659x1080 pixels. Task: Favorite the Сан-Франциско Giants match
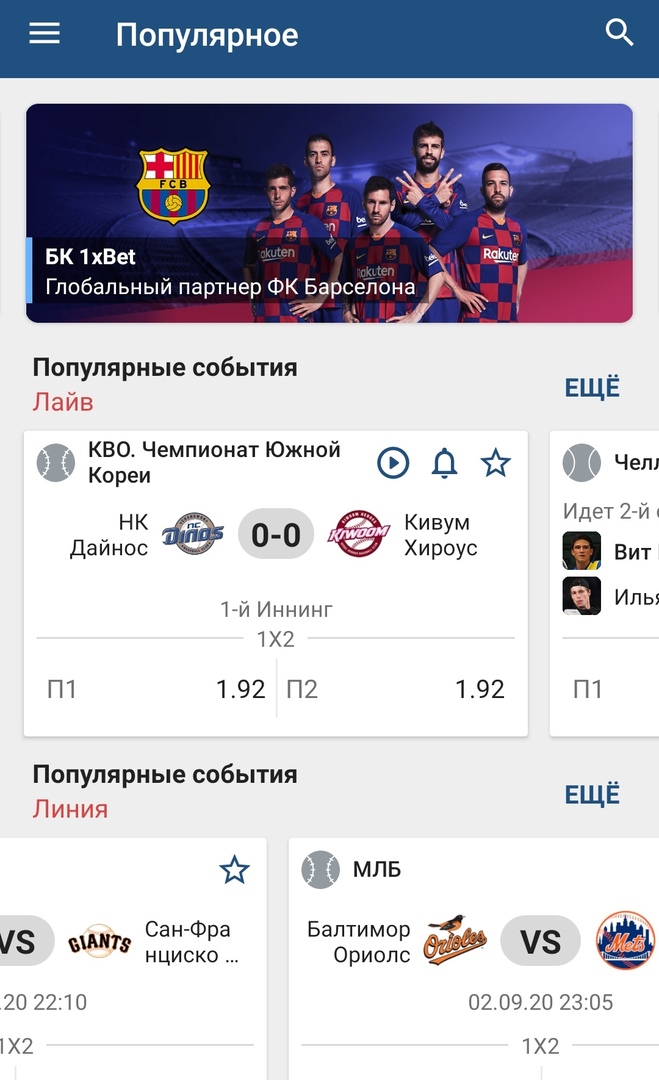point(234,871)
